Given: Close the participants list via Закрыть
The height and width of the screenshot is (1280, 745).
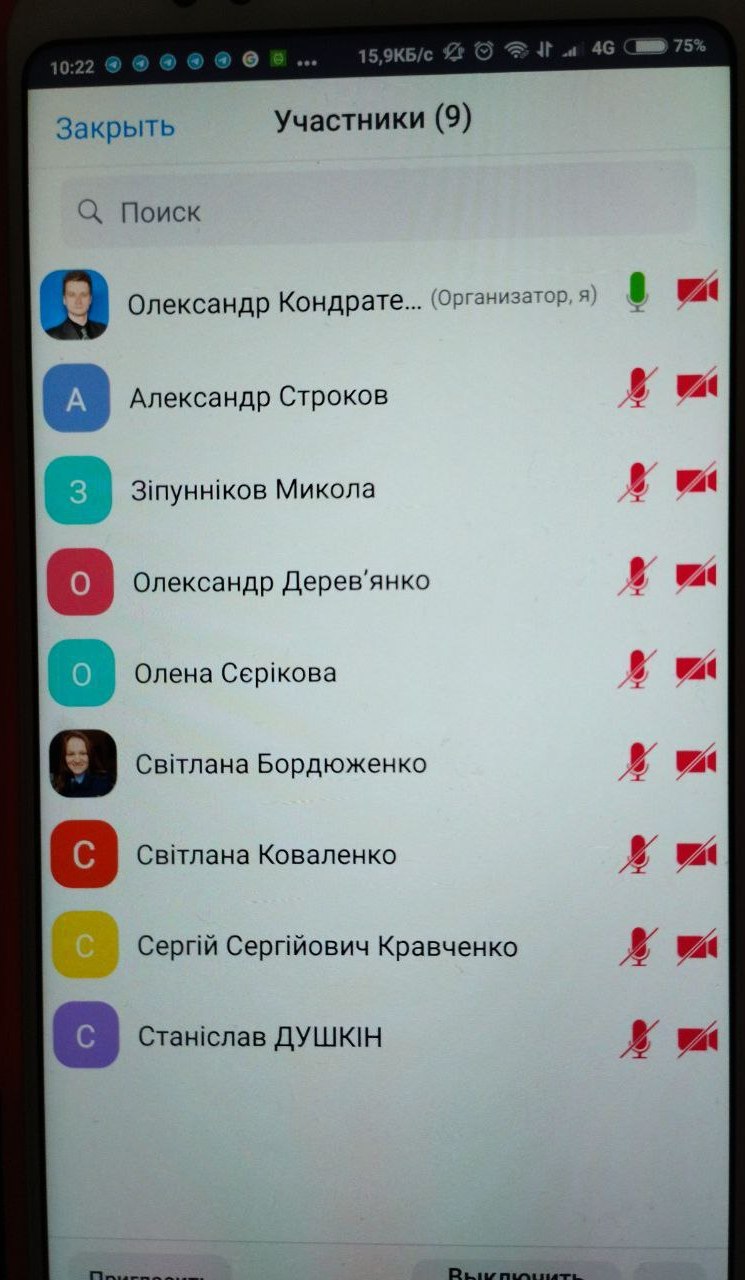Looking at the screenshot, I should [115, 127].
